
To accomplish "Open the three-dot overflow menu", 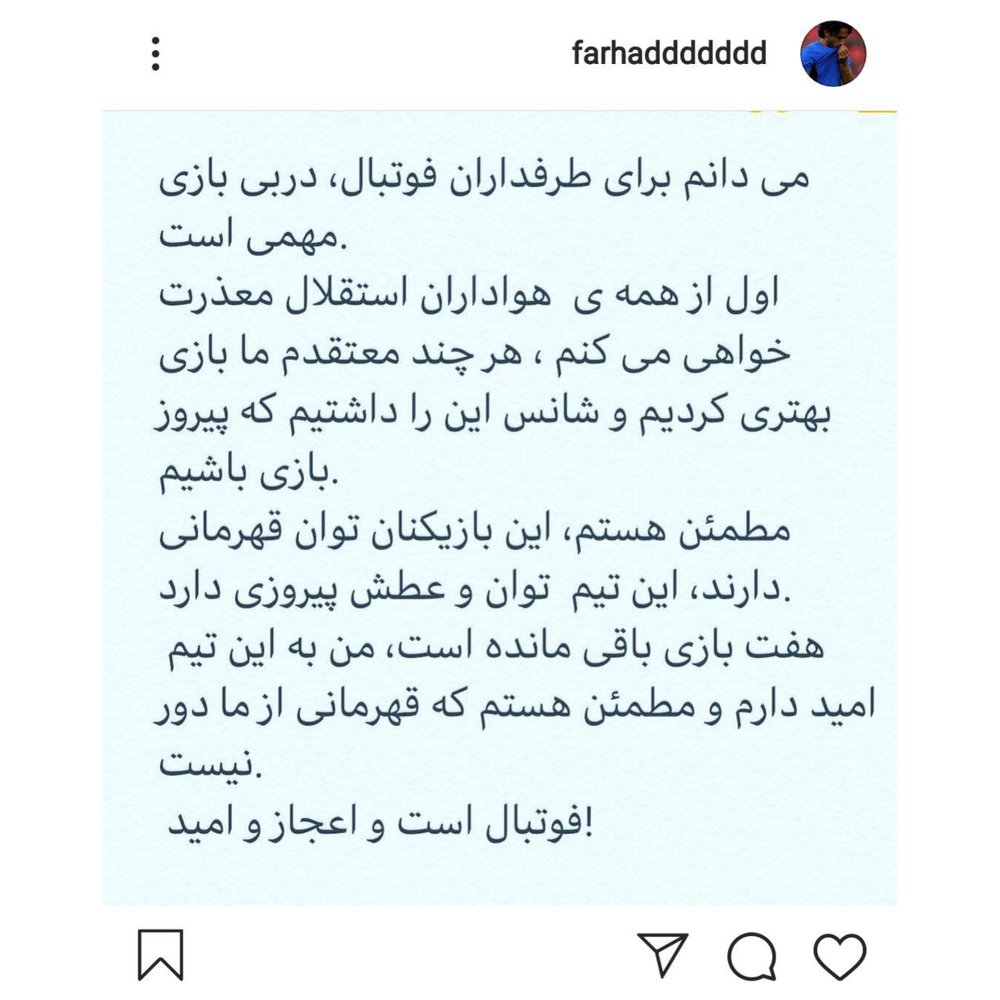I will coord(155,54).
